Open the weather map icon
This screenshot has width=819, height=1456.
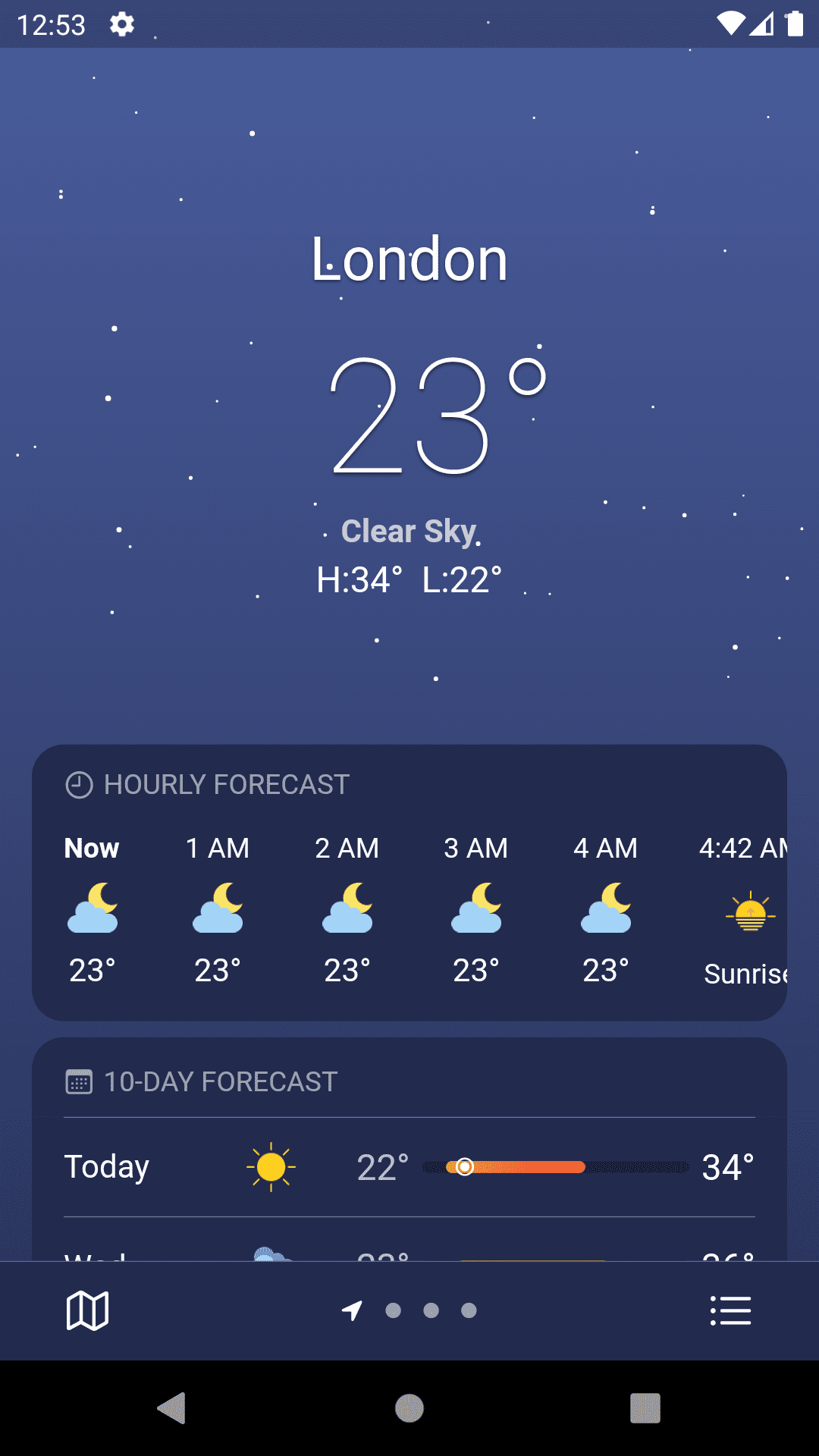click(x=87, y=1310)
